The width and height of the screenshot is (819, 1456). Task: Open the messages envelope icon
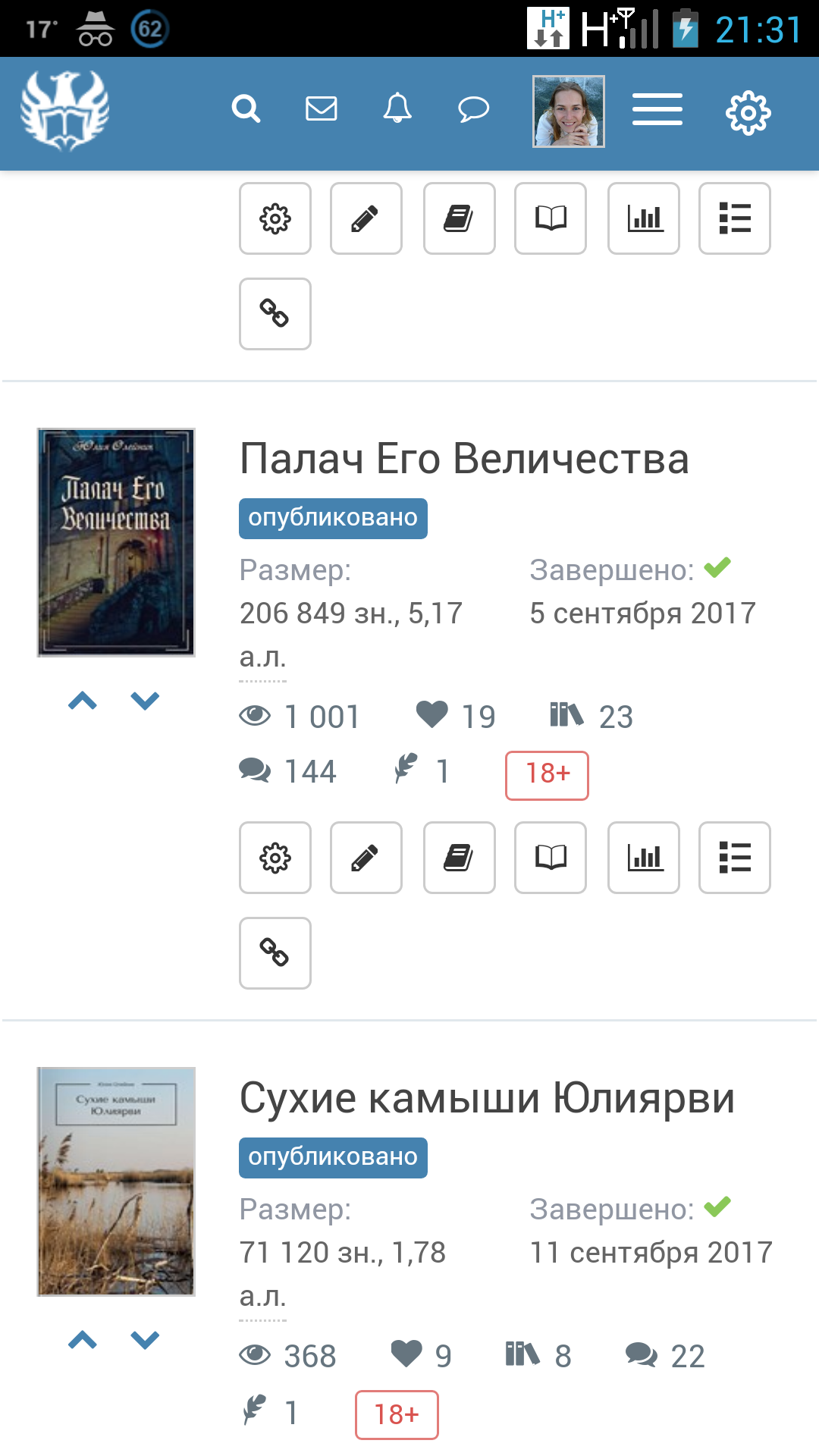tap(322, 108)
